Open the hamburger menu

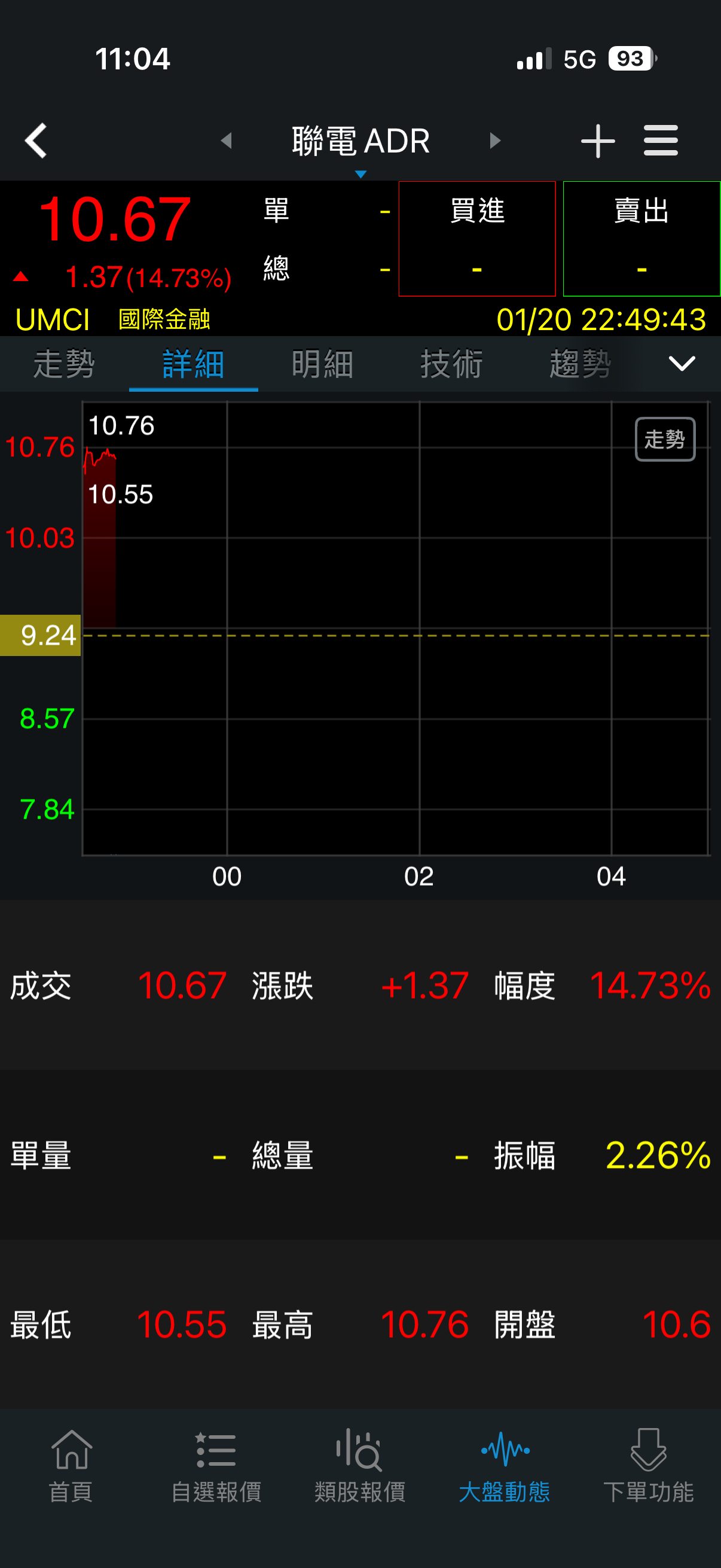(x=661, y=141)
